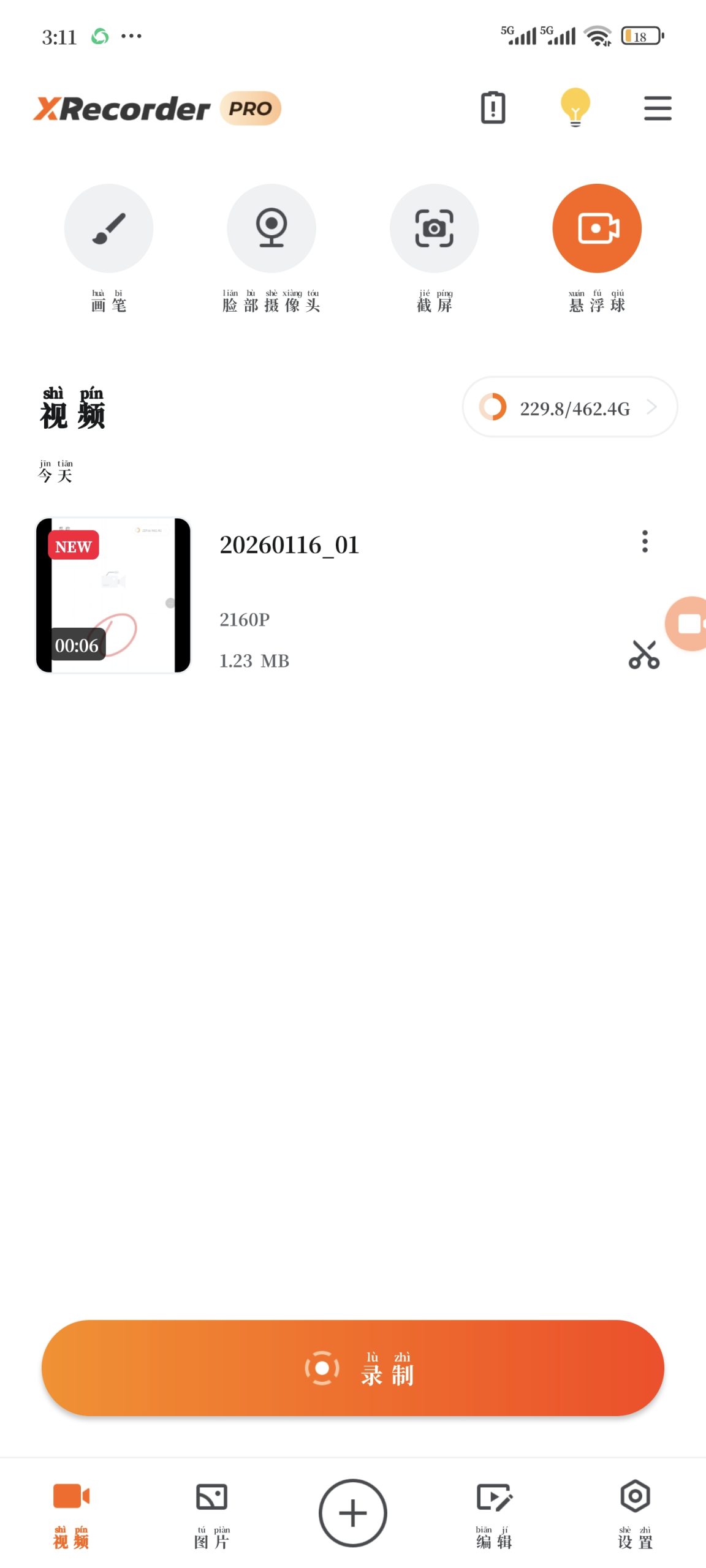Toggle the floating ball (悬浮球)
This screenshot has height=1568, width=706.
597,228
